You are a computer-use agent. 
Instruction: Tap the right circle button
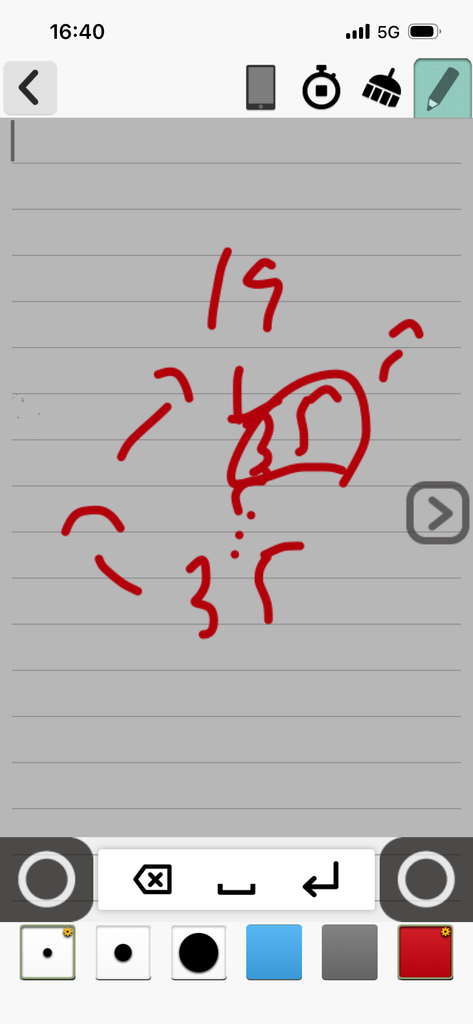tap(426, 879)
